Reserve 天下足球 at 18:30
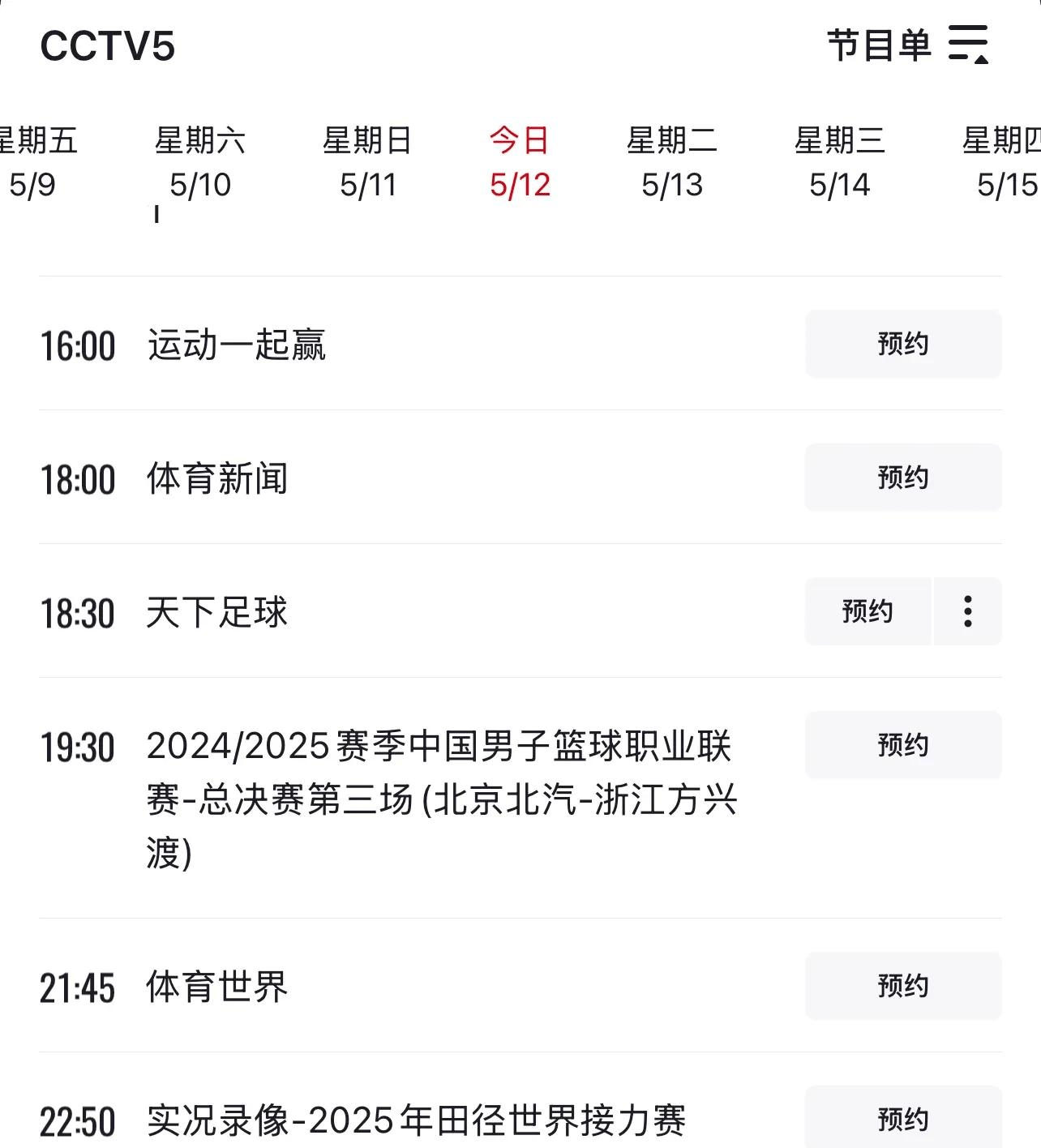The height and width of the screenshot is (1148, 1041). tap(867, 611)
